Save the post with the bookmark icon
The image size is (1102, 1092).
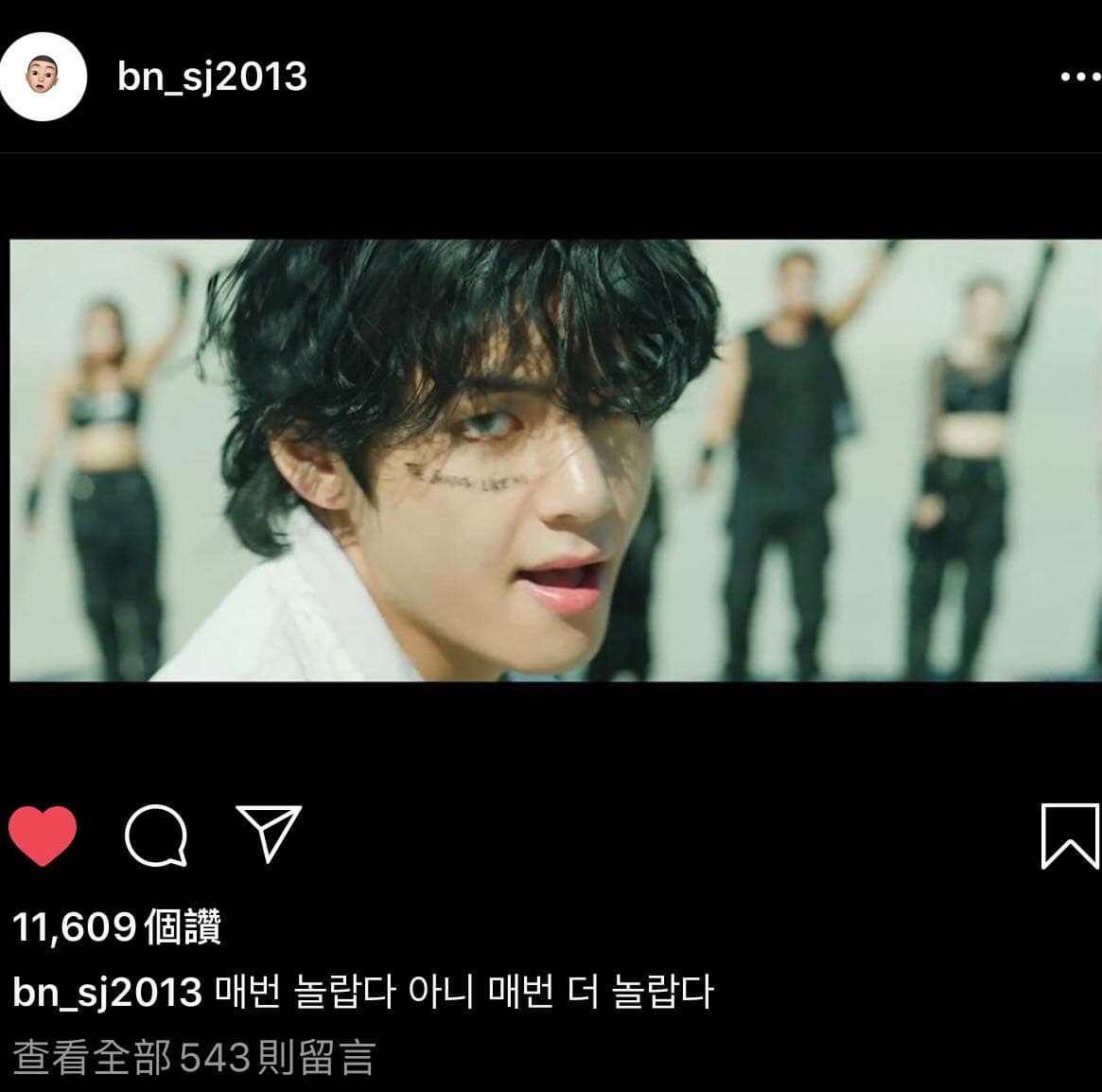(x=1069, y=836)
